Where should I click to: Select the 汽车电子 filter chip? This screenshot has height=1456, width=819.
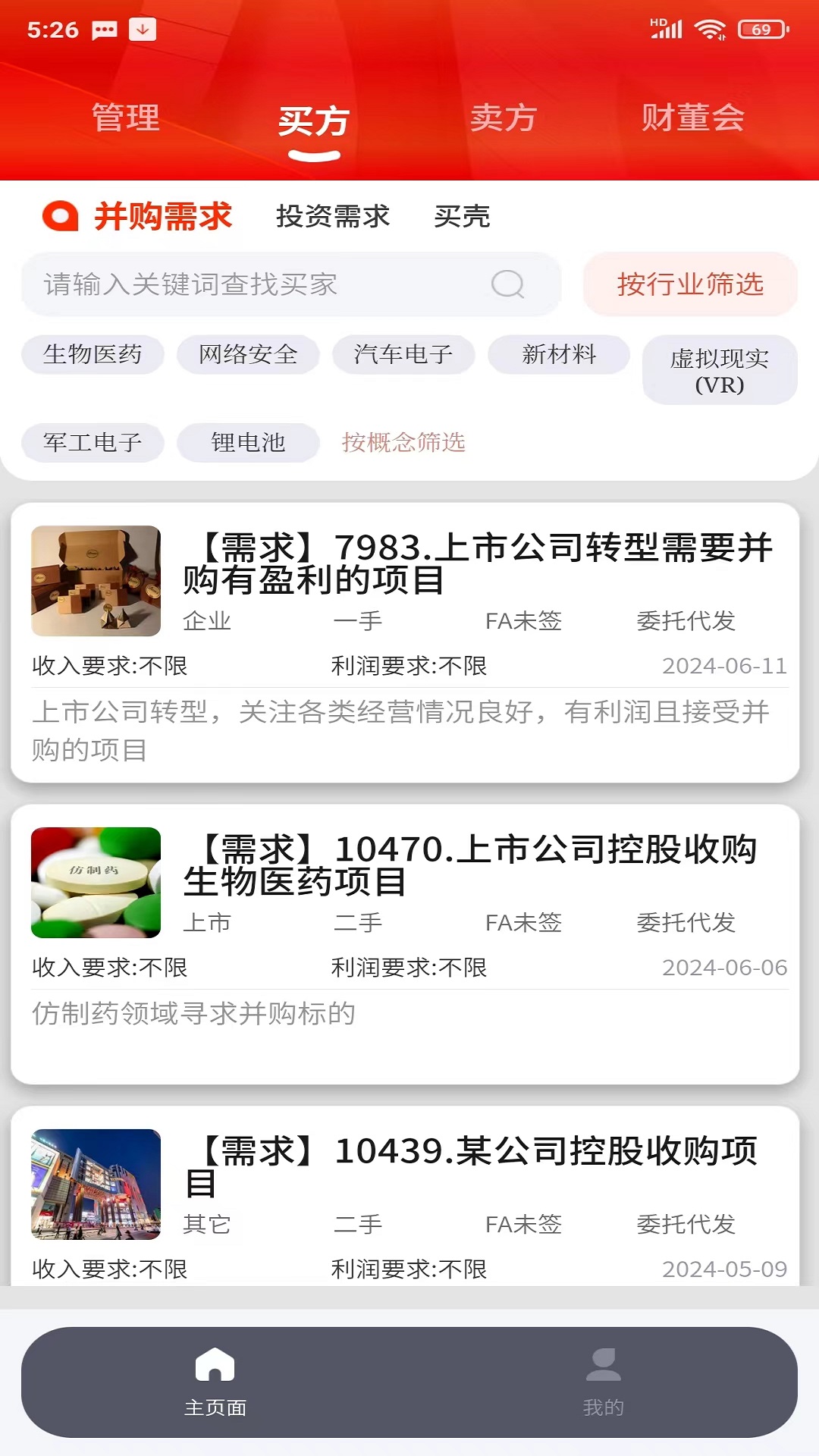(404, 354)
